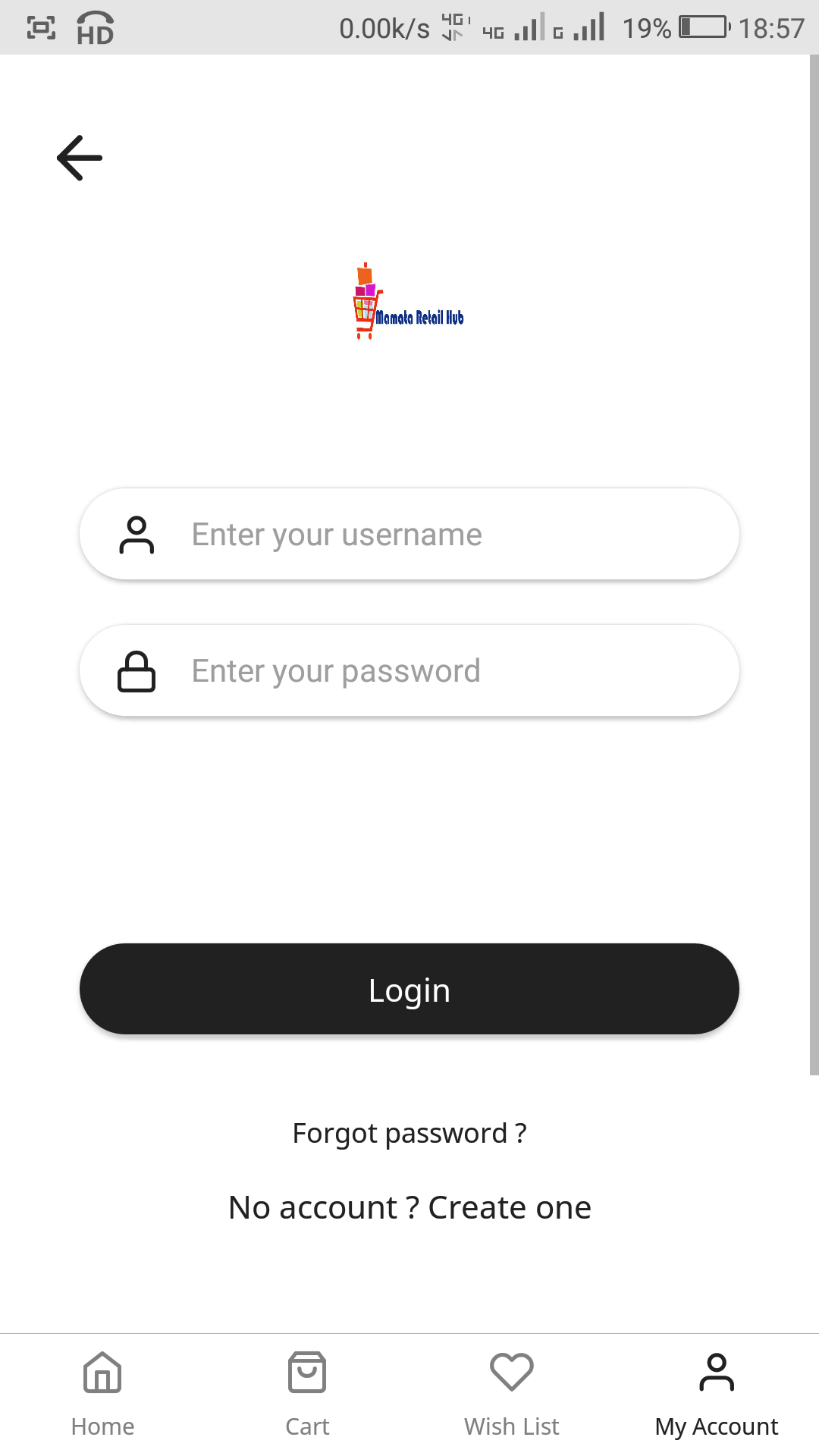Switch to the Home tab

tap(102, 1394)
